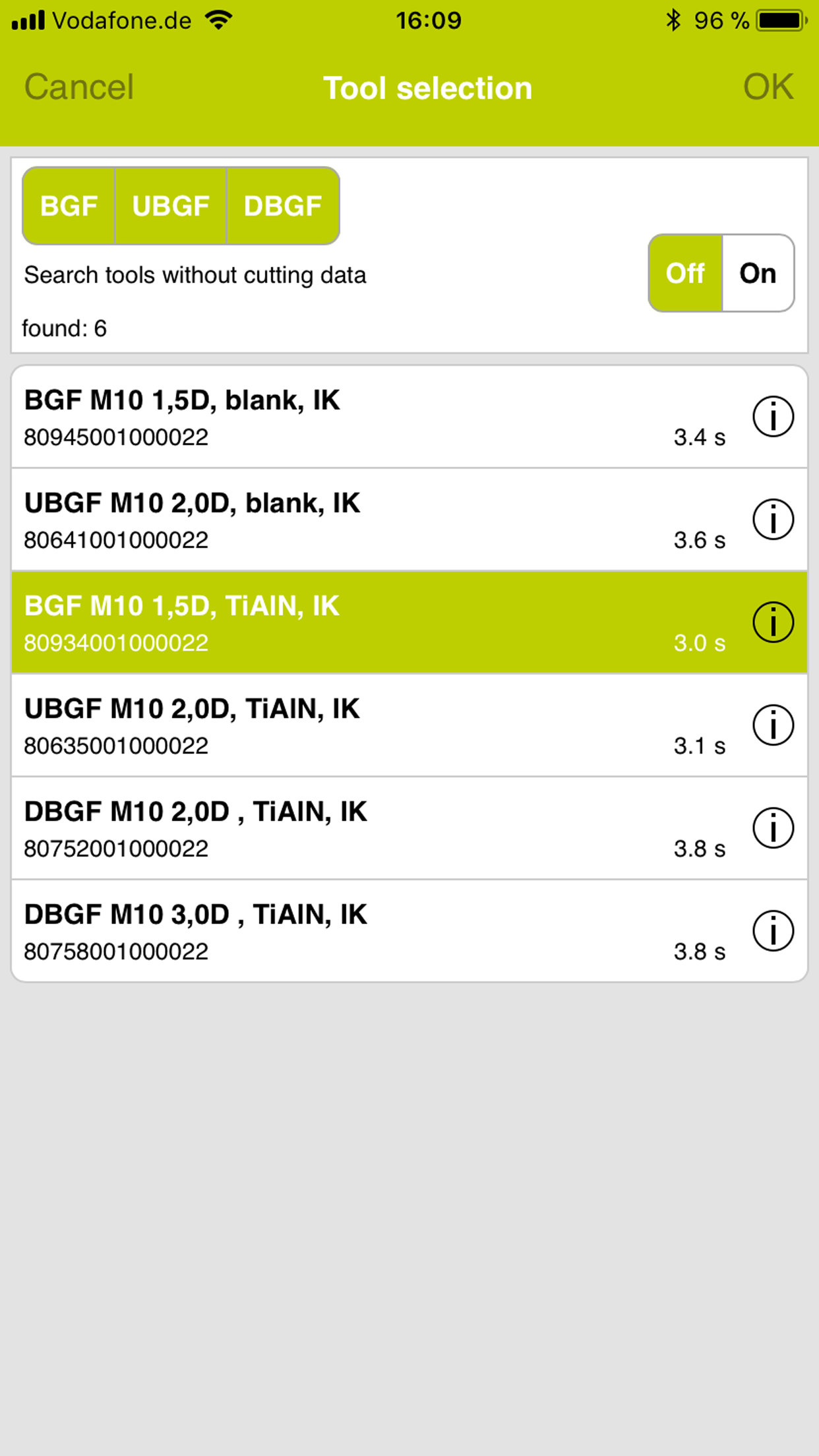Set cutting data search to Off
The width and height of the screenshot is (819, 1456).
click(685, 273)
